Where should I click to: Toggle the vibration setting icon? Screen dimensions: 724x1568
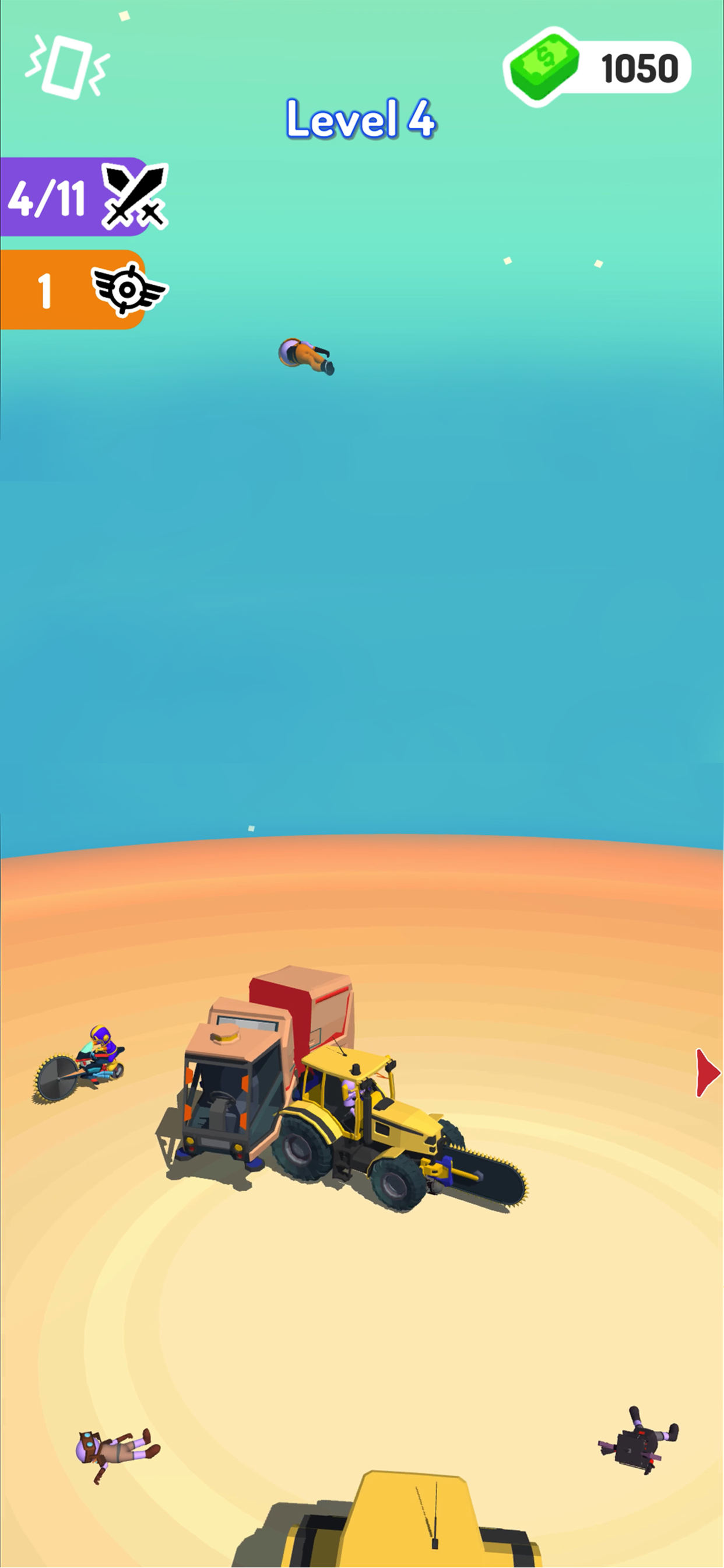pyautogui.click(x=67, y=67)
